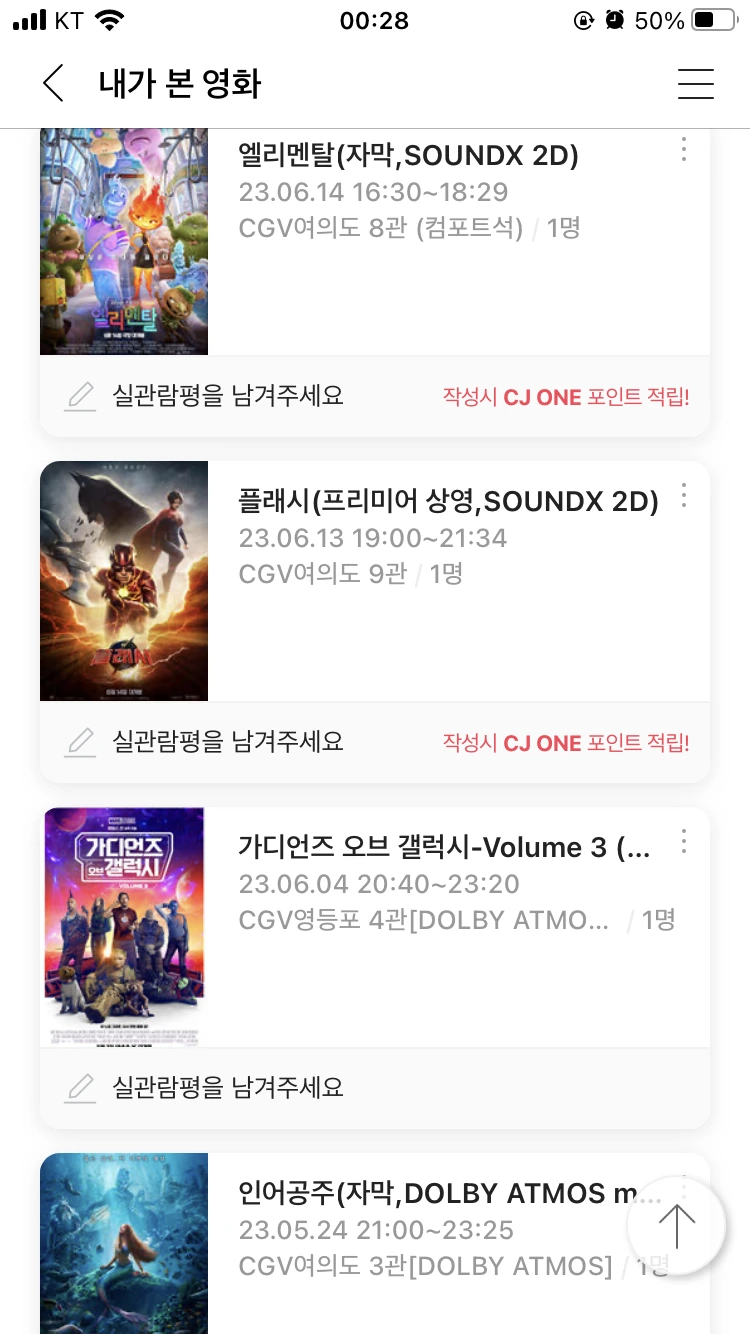Viewport: 750px width, 1334px height.
Task: Leave a review for 가디언즈 오브 갤럭시
Action: [228, 1088]
